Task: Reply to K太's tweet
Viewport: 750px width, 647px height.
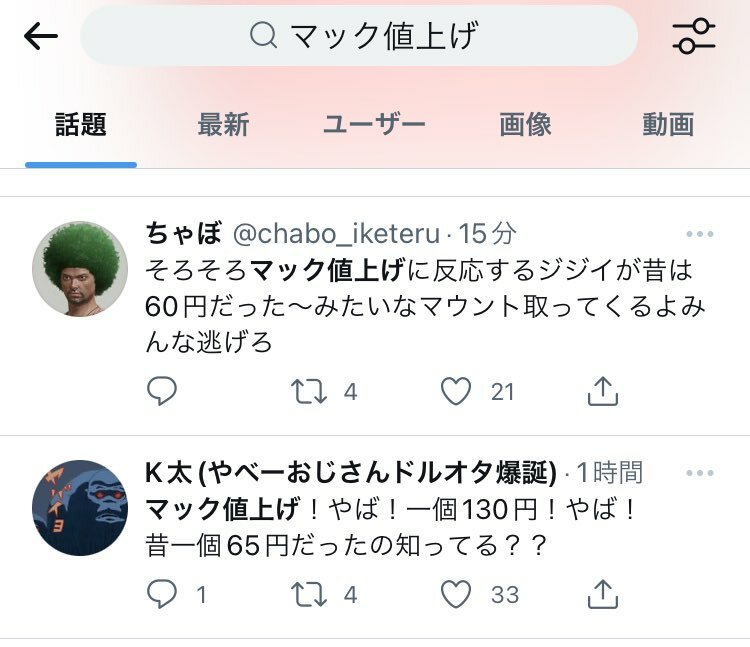Action: 162,595
